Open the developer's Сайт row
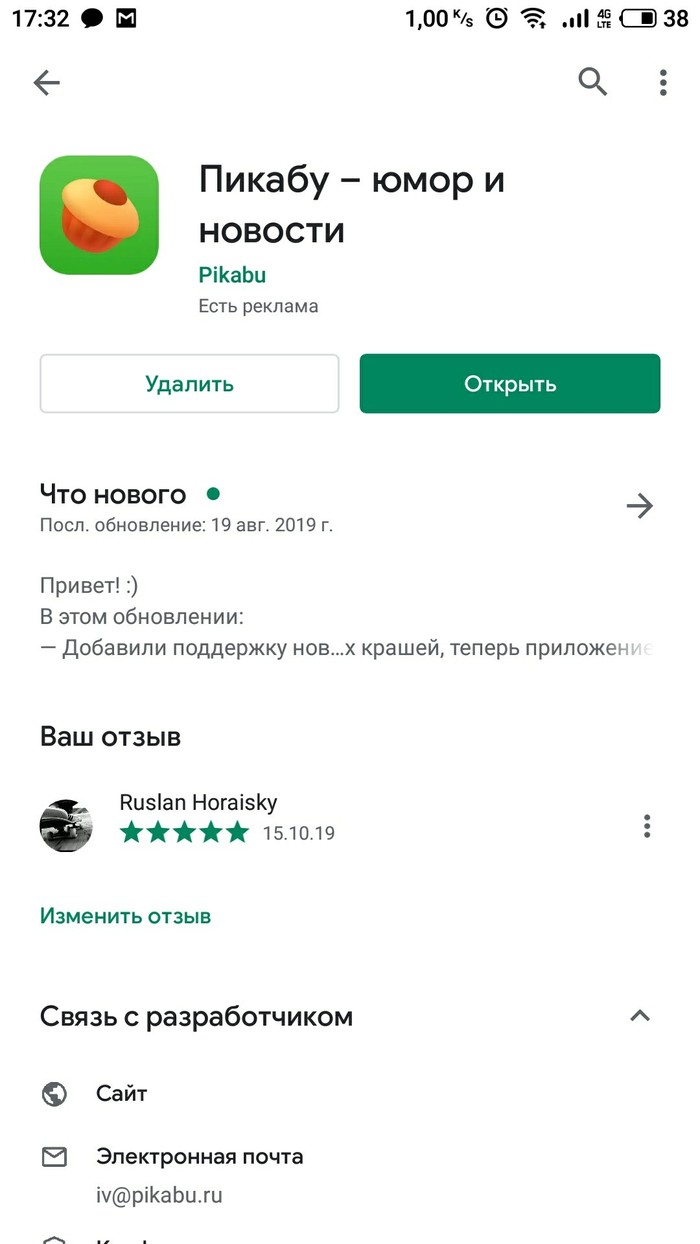 (122, 1093)
